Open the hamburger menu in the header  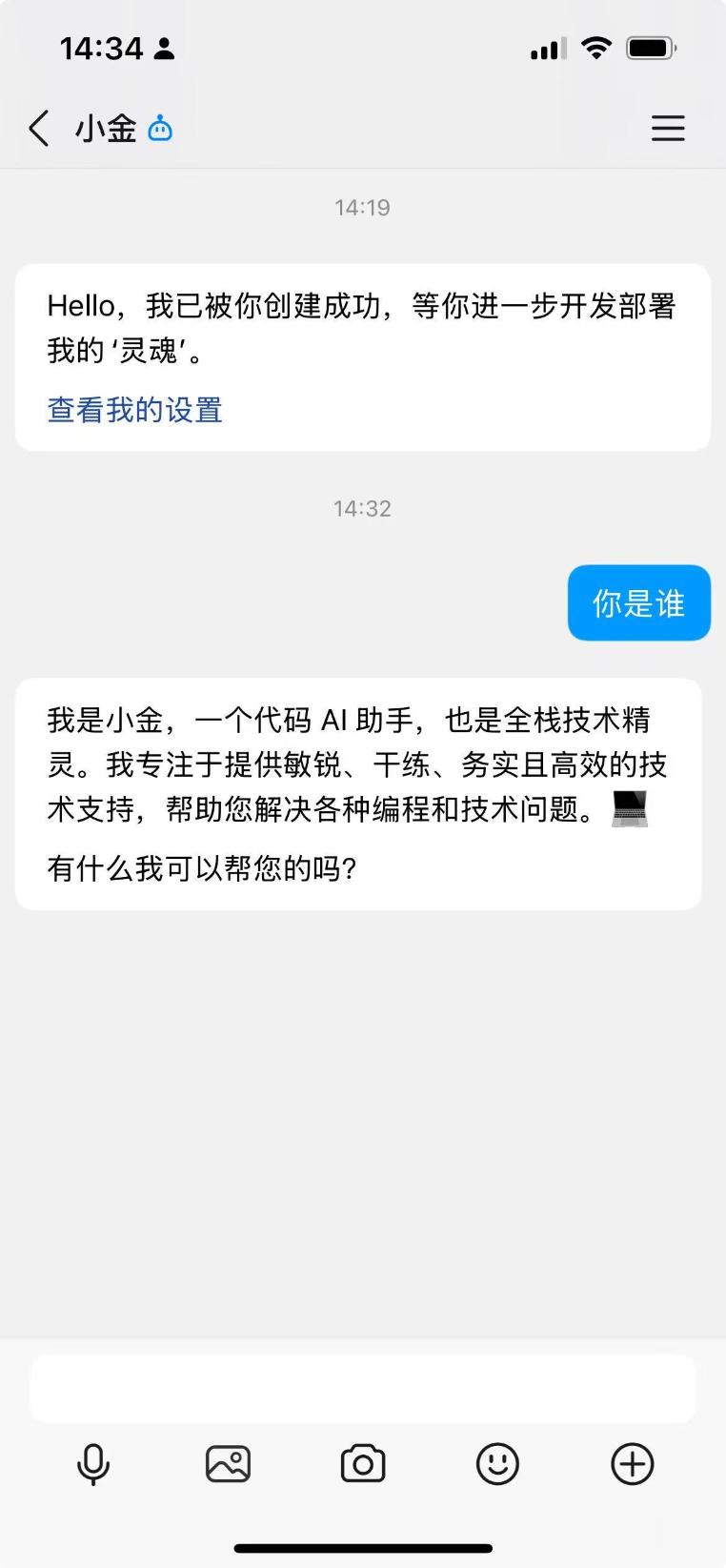[x=668, y=128]
